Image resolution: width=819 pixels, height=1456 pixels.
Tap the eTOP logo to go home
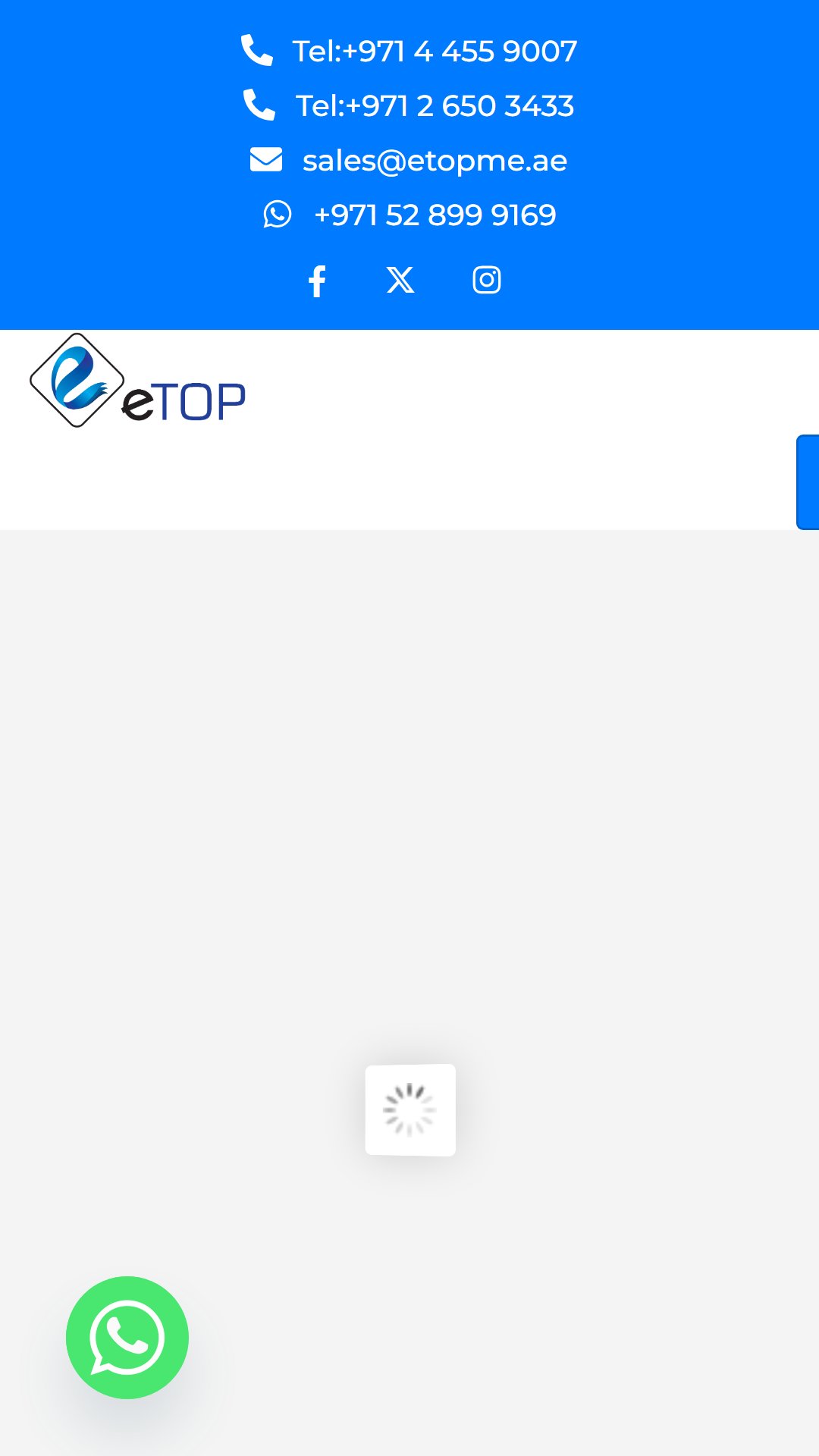tap(138, 381)
